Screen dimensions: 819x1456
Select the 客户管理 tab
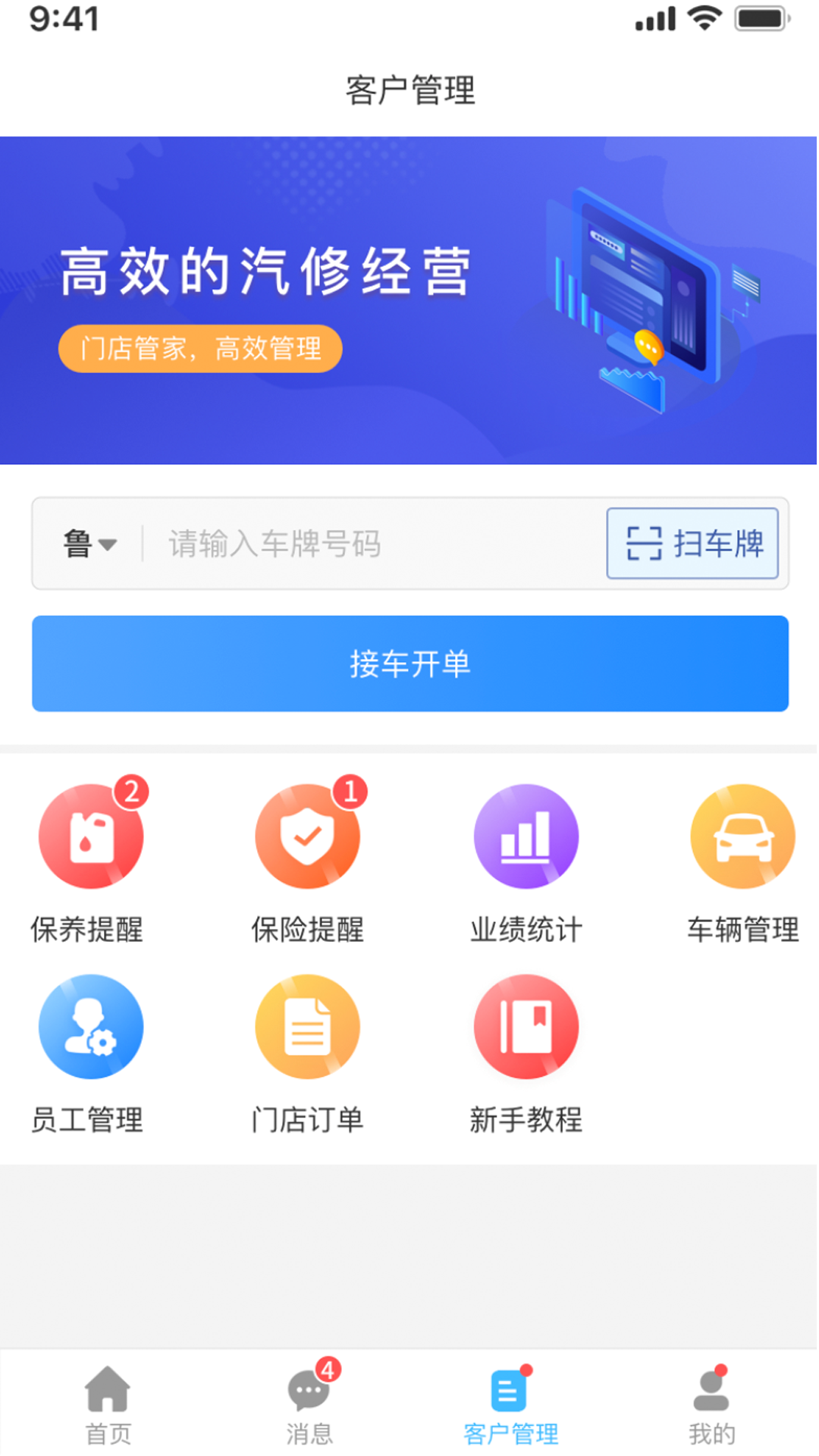(x=510, y=1404)
